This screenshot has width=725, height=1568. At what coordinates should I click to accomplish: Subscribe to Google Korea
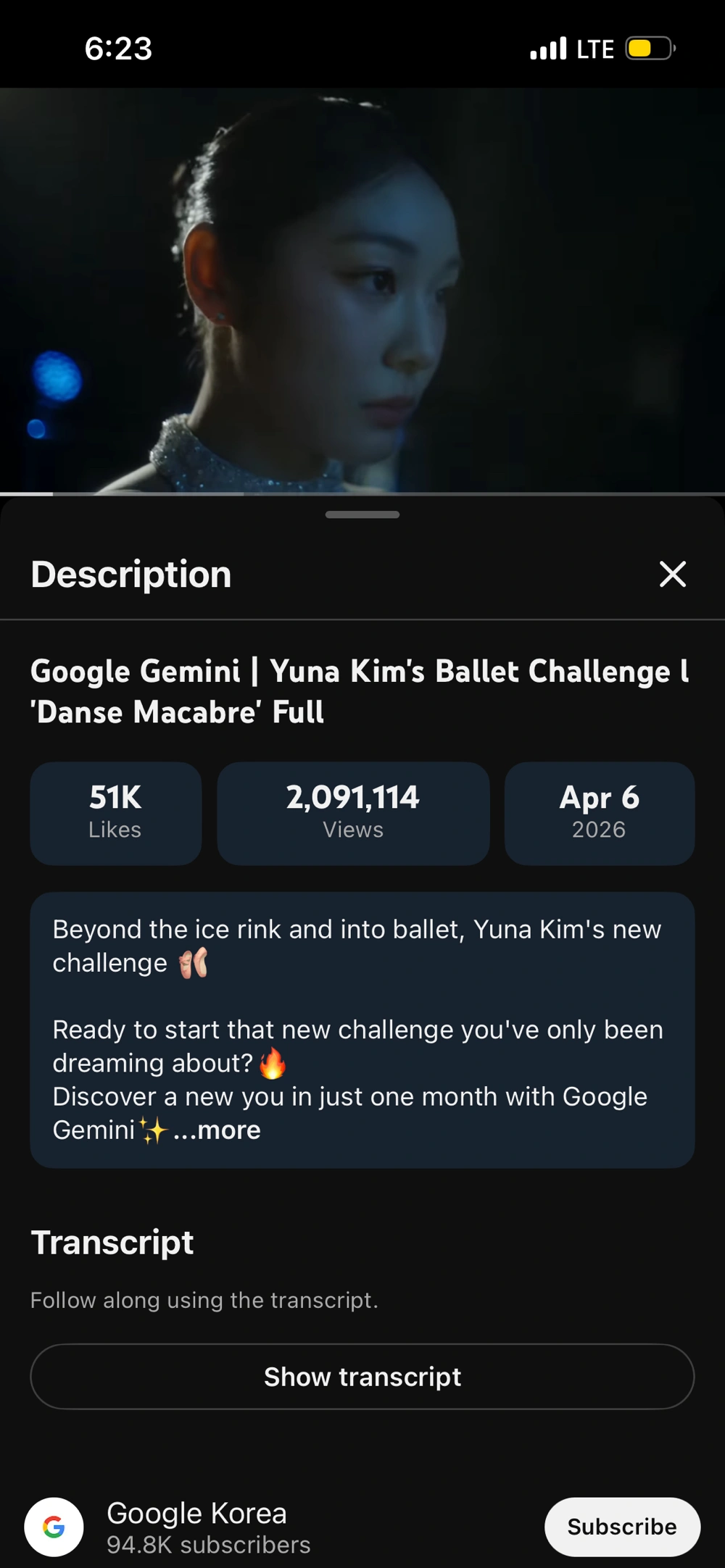(x=621, y=1526)
